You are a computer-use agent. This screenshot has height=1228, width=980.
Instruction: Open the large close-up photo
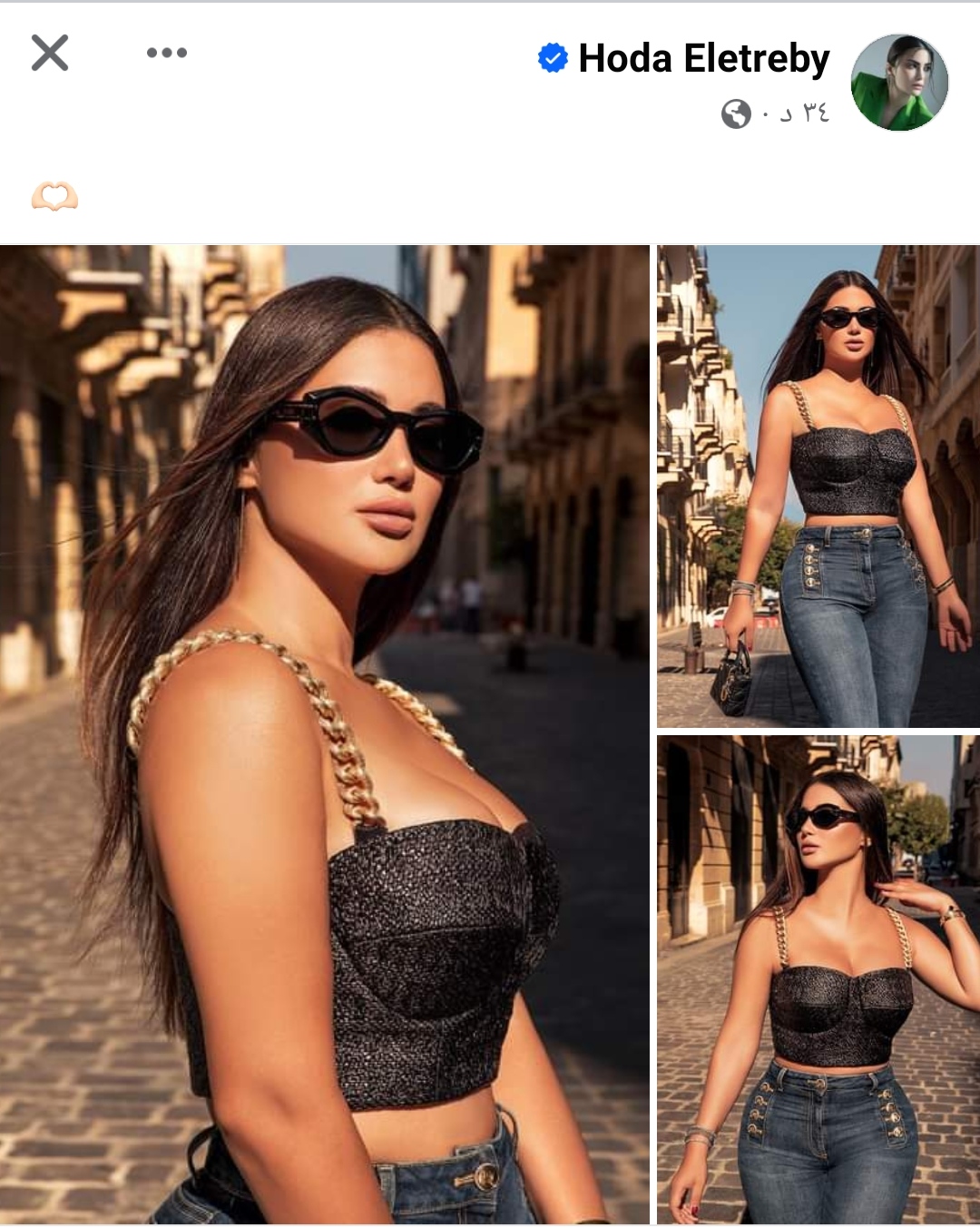(324, 733)
